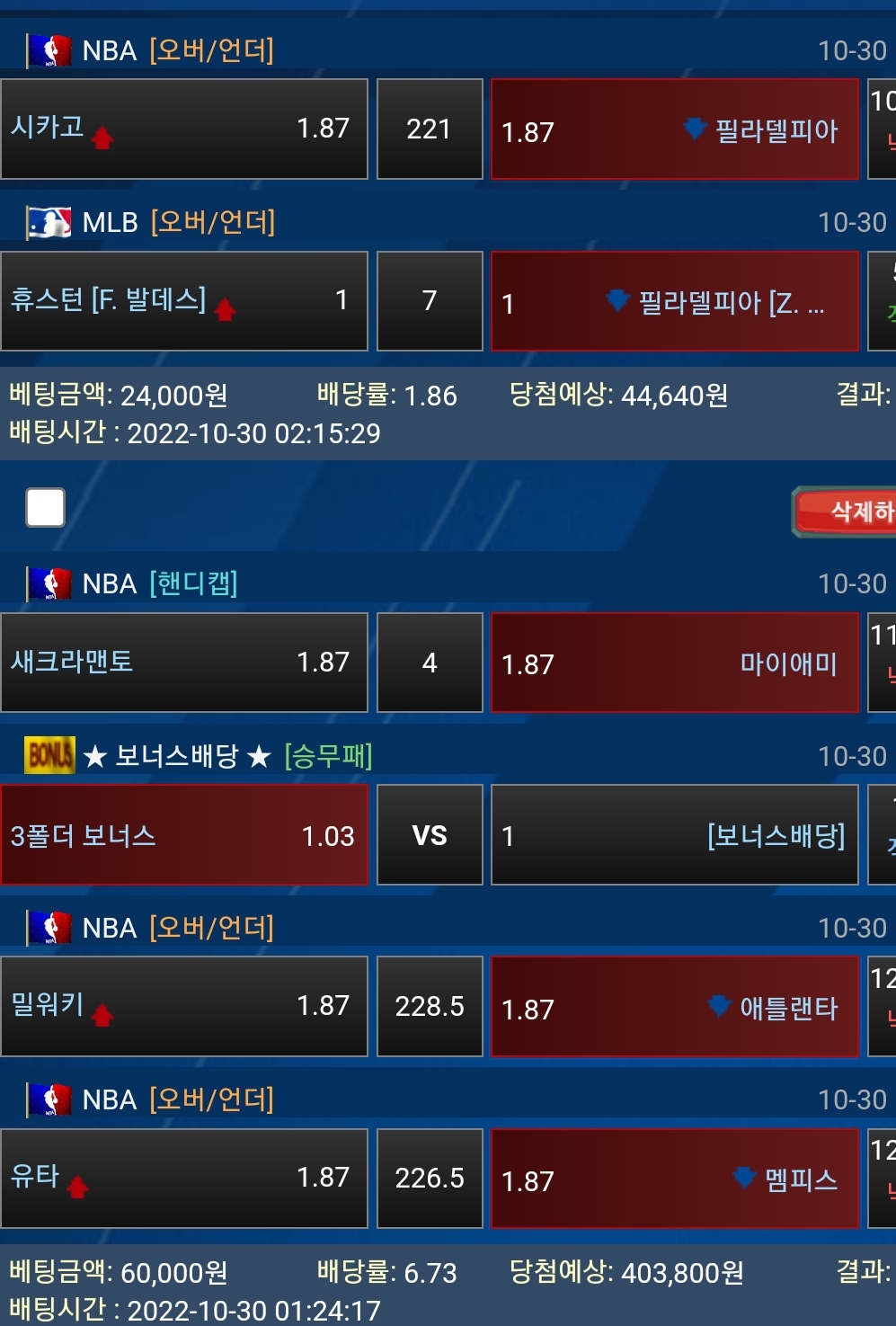This screenshot has width=896, height=1326.
Task: Tap the red 삭제하기 delete button
Action: (x=847, y=512)
